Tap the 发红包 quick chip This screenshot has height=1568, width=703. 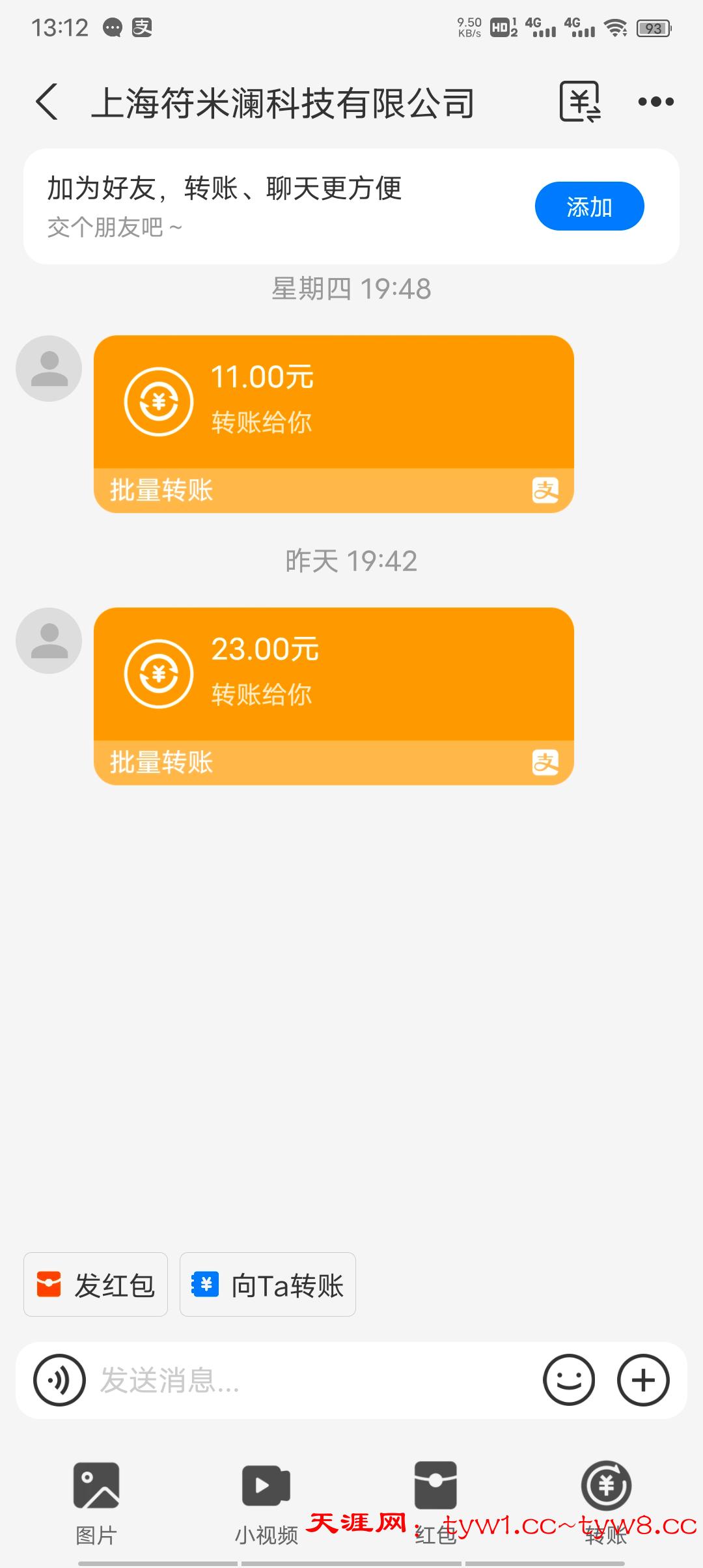point(96,1285)
